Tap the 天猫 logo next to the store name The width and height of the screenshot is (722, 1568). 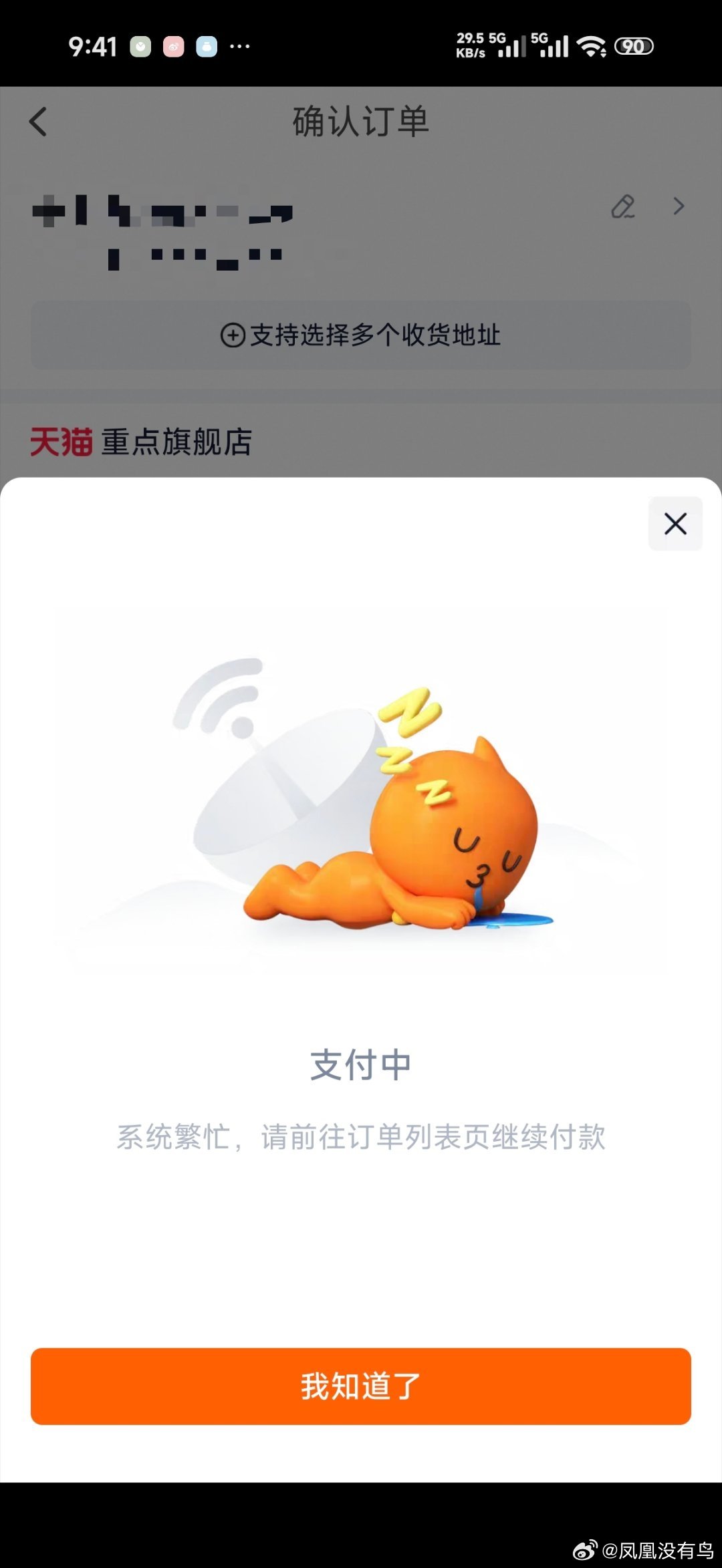pos(62,442)
